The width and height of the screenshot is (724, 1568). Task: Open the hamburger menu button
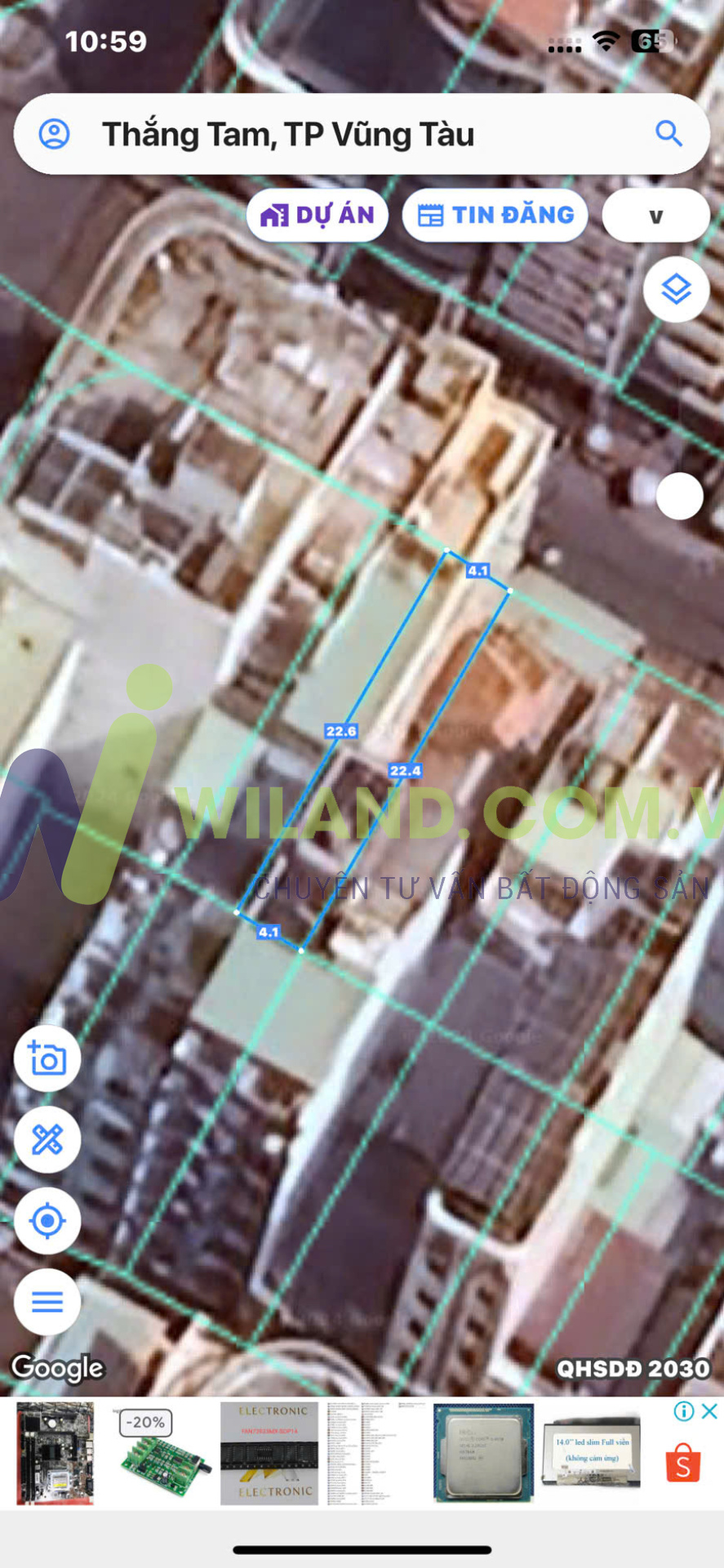[47, 1302]
